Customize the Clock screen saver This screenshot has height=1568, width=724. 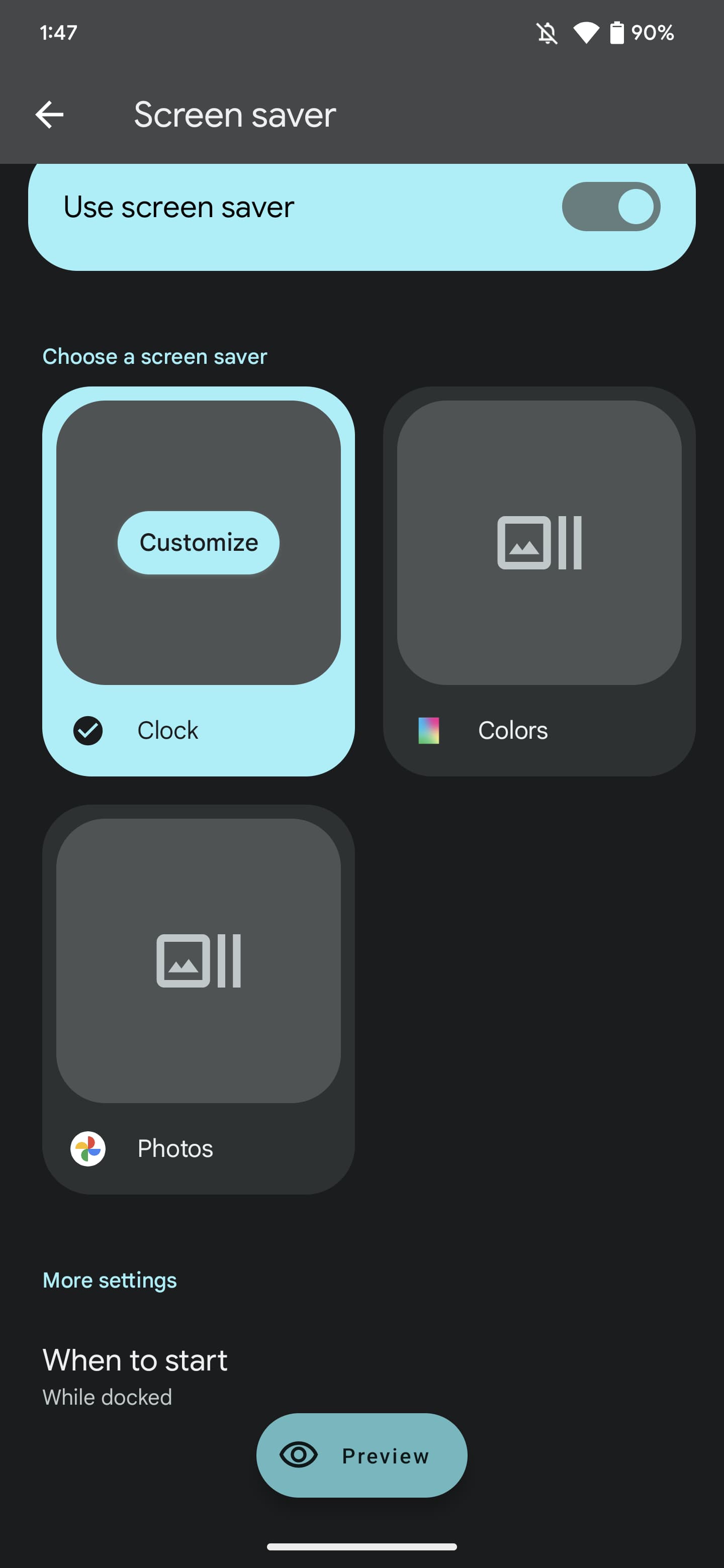pos(199,542)
